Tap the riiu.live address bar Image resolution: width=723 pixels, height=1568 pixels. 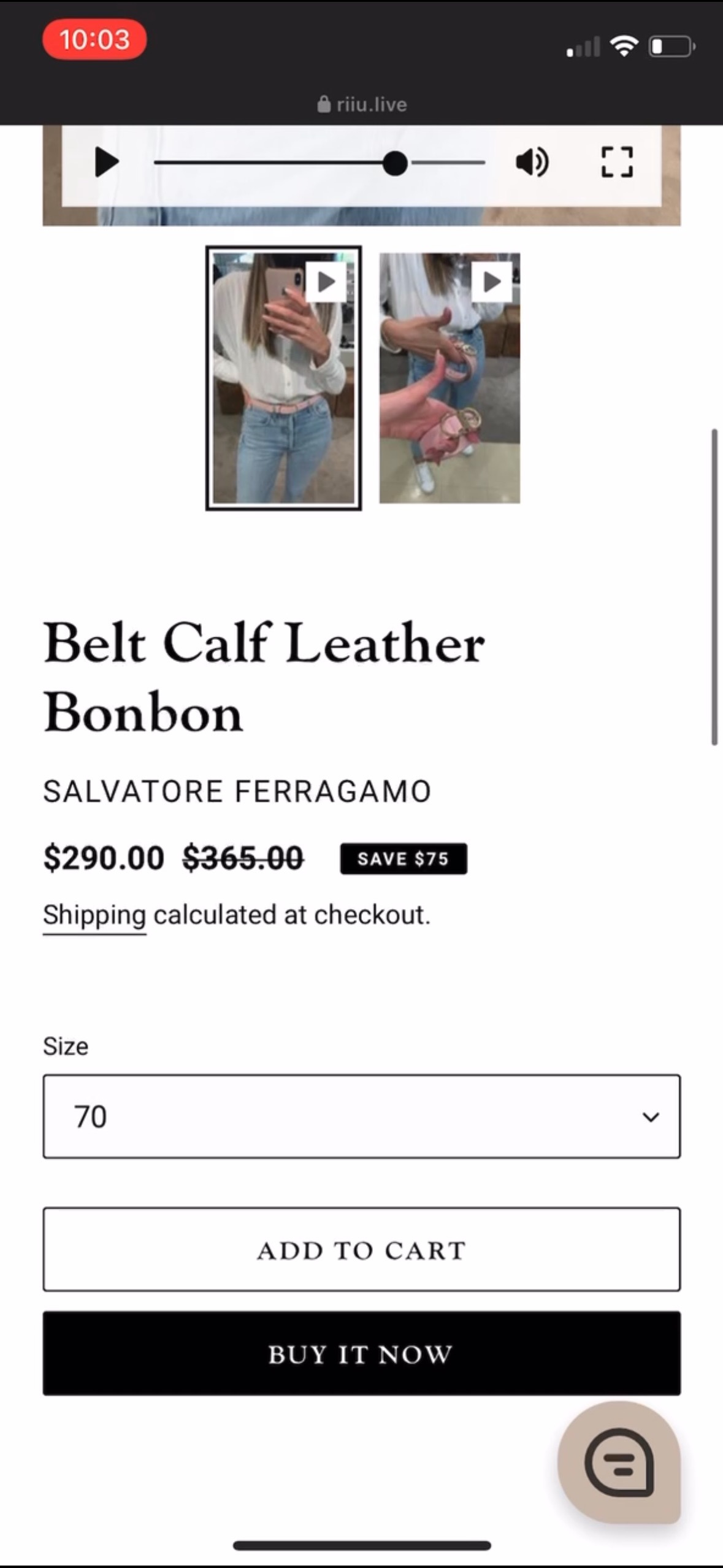(x=362, y=104)
